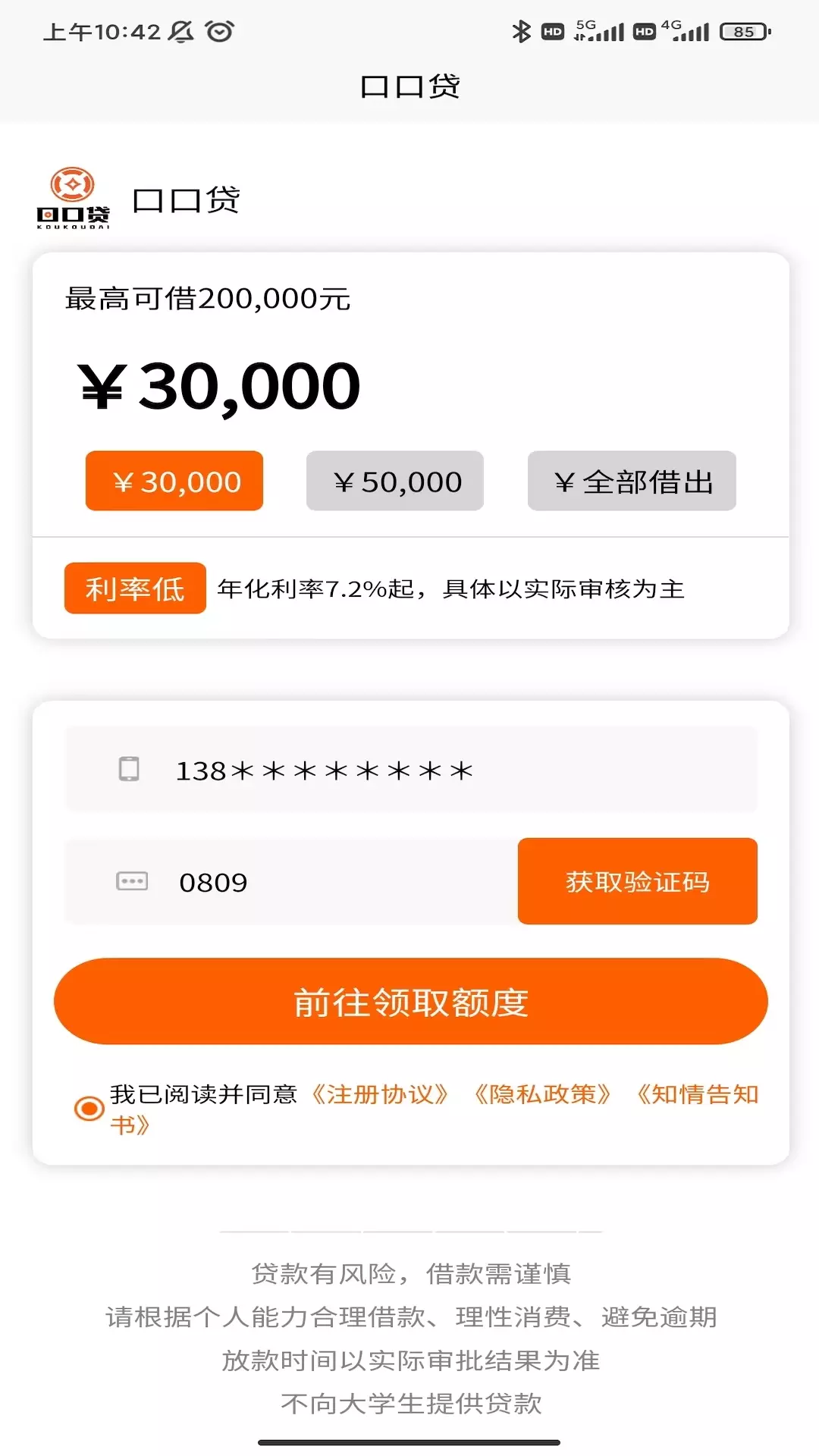
Task: Open the 《注册协议》 link
Action: click(380, 1094)
